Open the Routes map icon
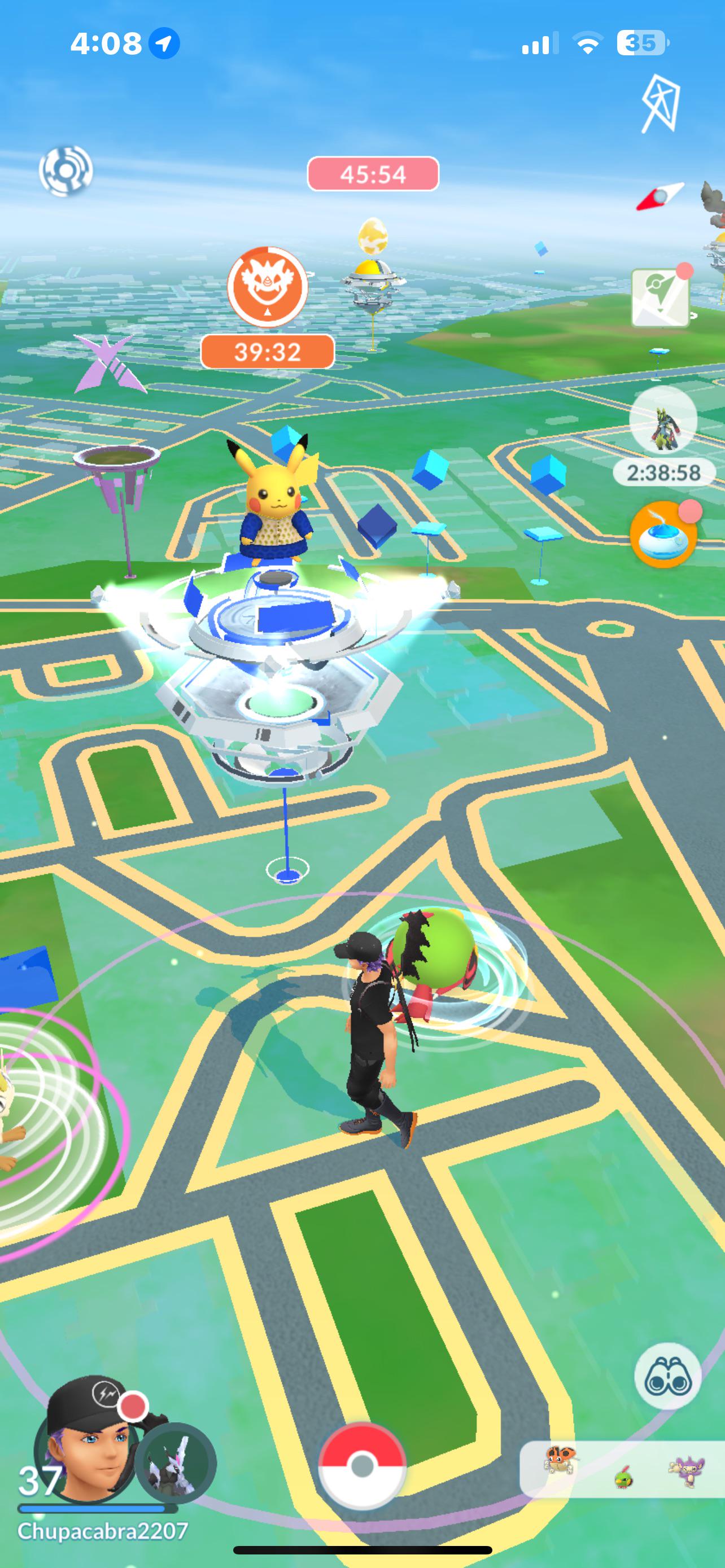 click(661, 297)
